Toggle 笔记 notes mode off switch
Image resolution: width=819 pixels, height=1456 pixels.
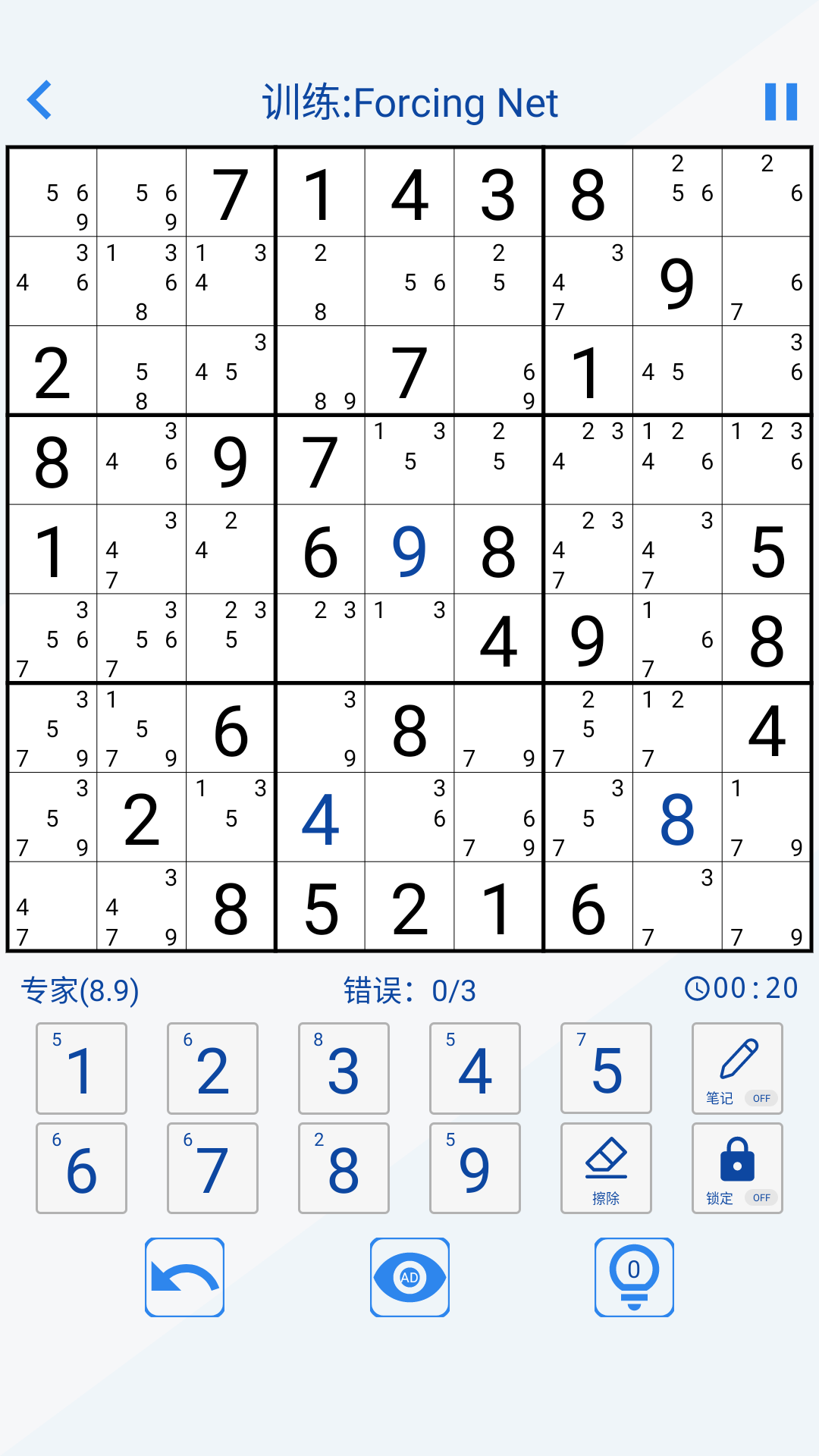point(761,1098)
